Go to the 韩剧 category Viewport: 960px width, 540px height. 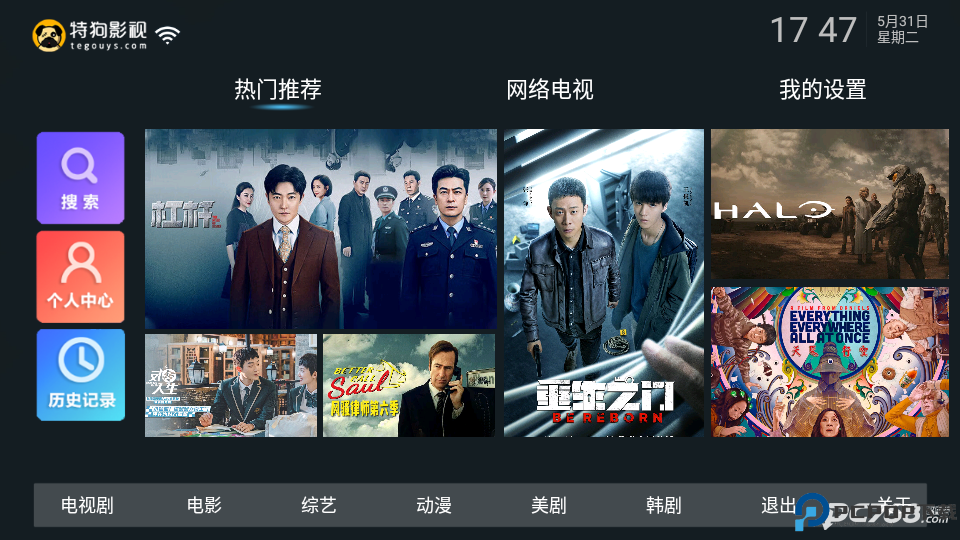[663, 505]
